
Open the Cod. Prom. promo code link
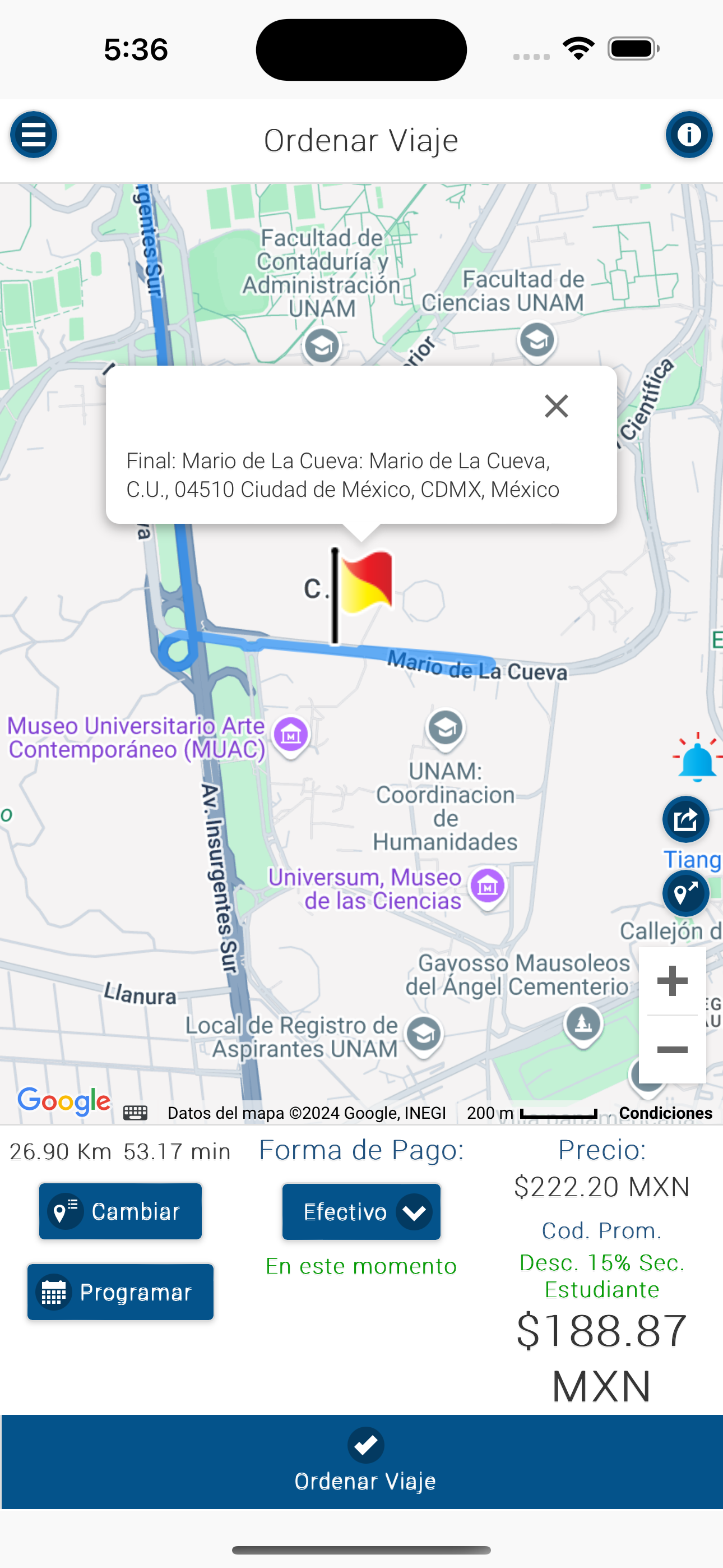coord(601,1231)
